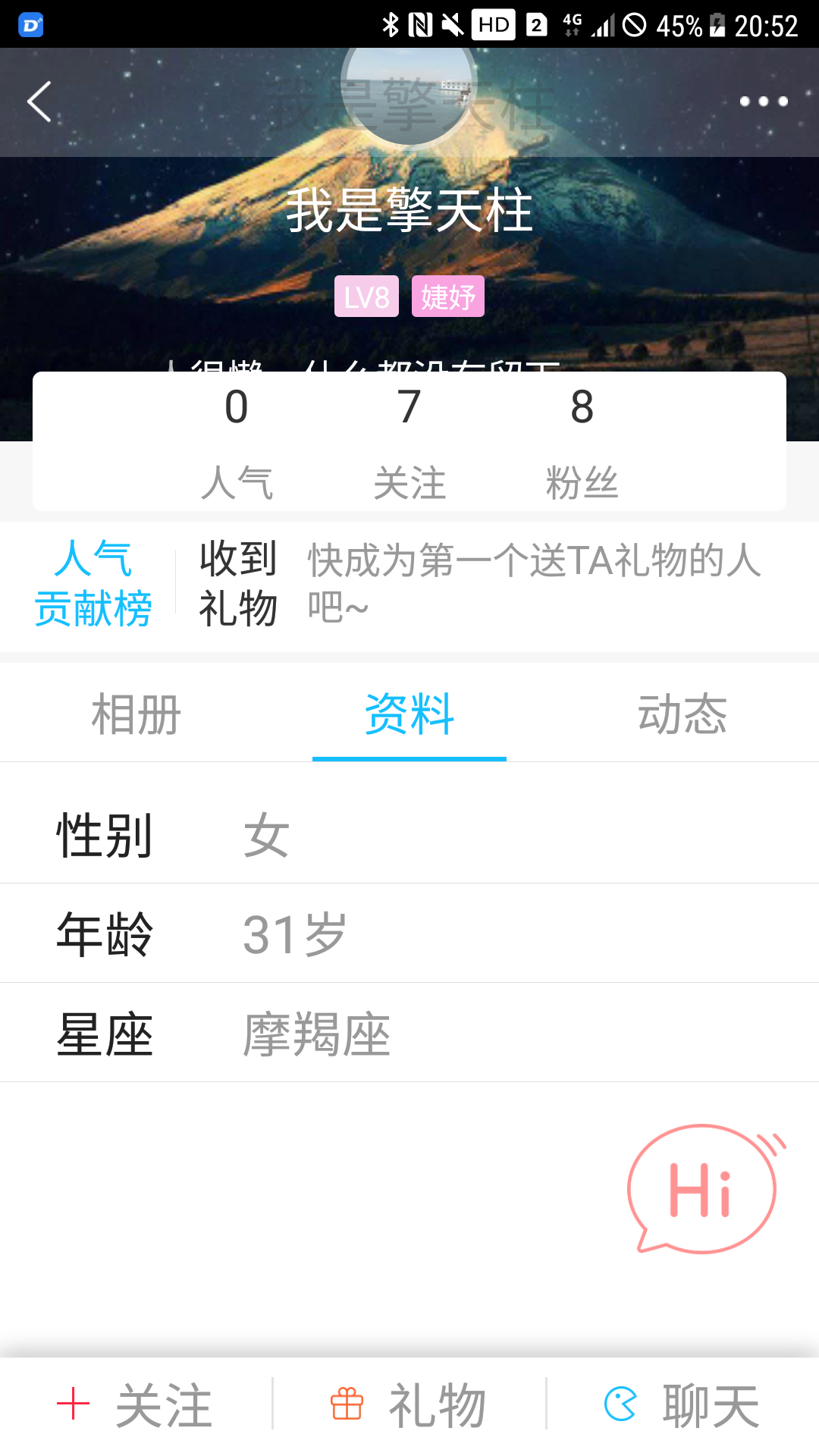The height and width of the screenshot is (1456, 819).
Task: Open the 人气贡献榜 ranking
Action: click(93, 584)
